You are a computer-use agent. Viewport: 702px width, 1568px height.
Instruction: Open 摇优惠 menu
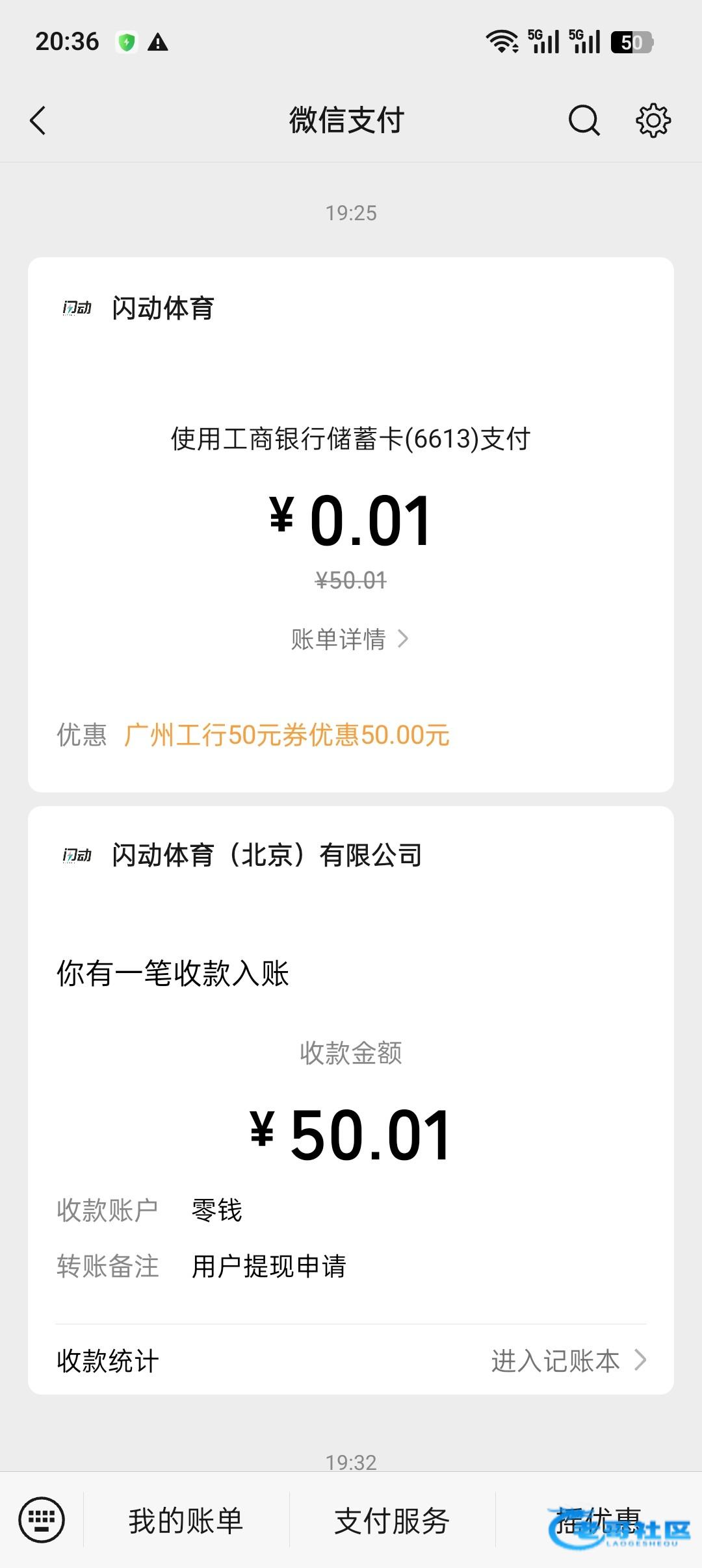click(x=598, y=1521)
